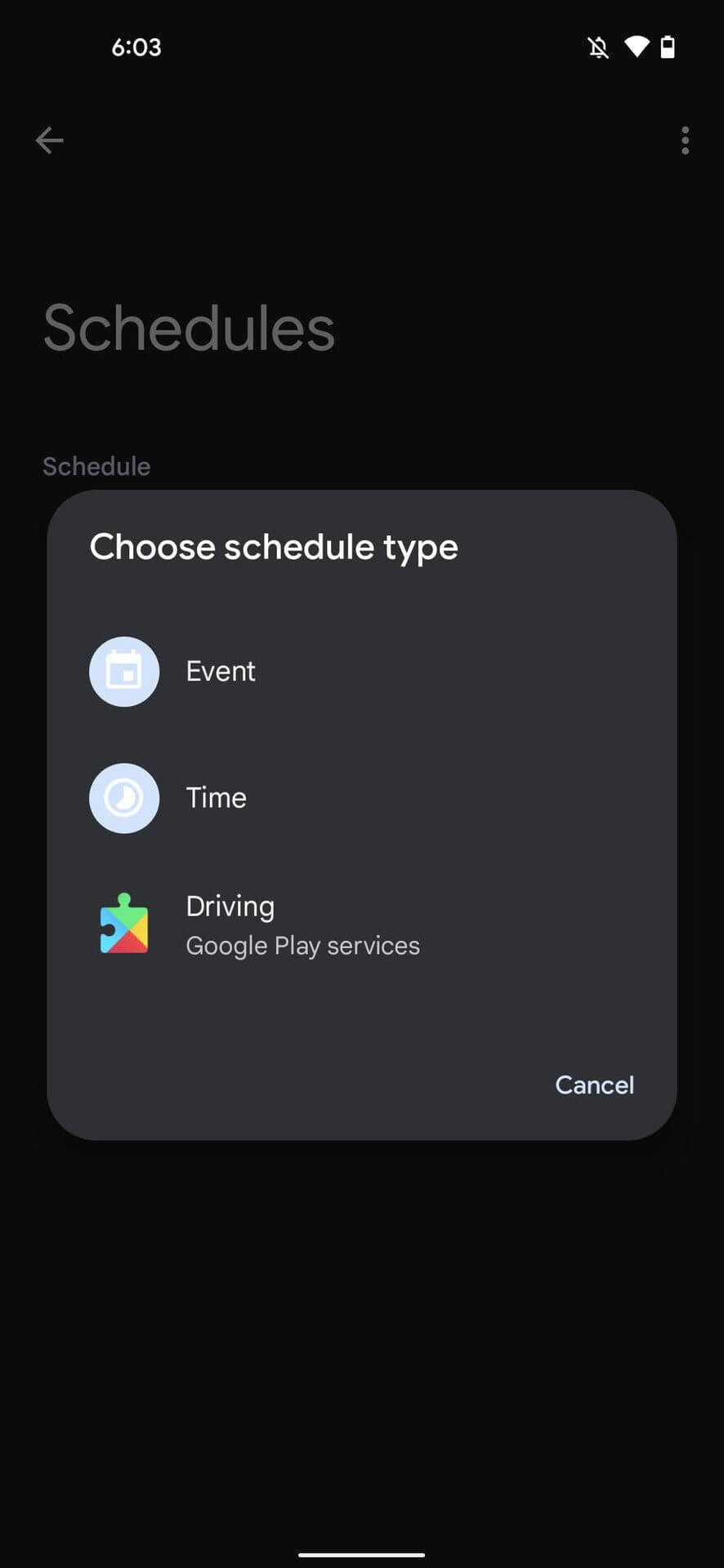Tap the Google Play services subtitle text
The width and height of the screenshot is (724, 1568).
[x=302, y=945]
